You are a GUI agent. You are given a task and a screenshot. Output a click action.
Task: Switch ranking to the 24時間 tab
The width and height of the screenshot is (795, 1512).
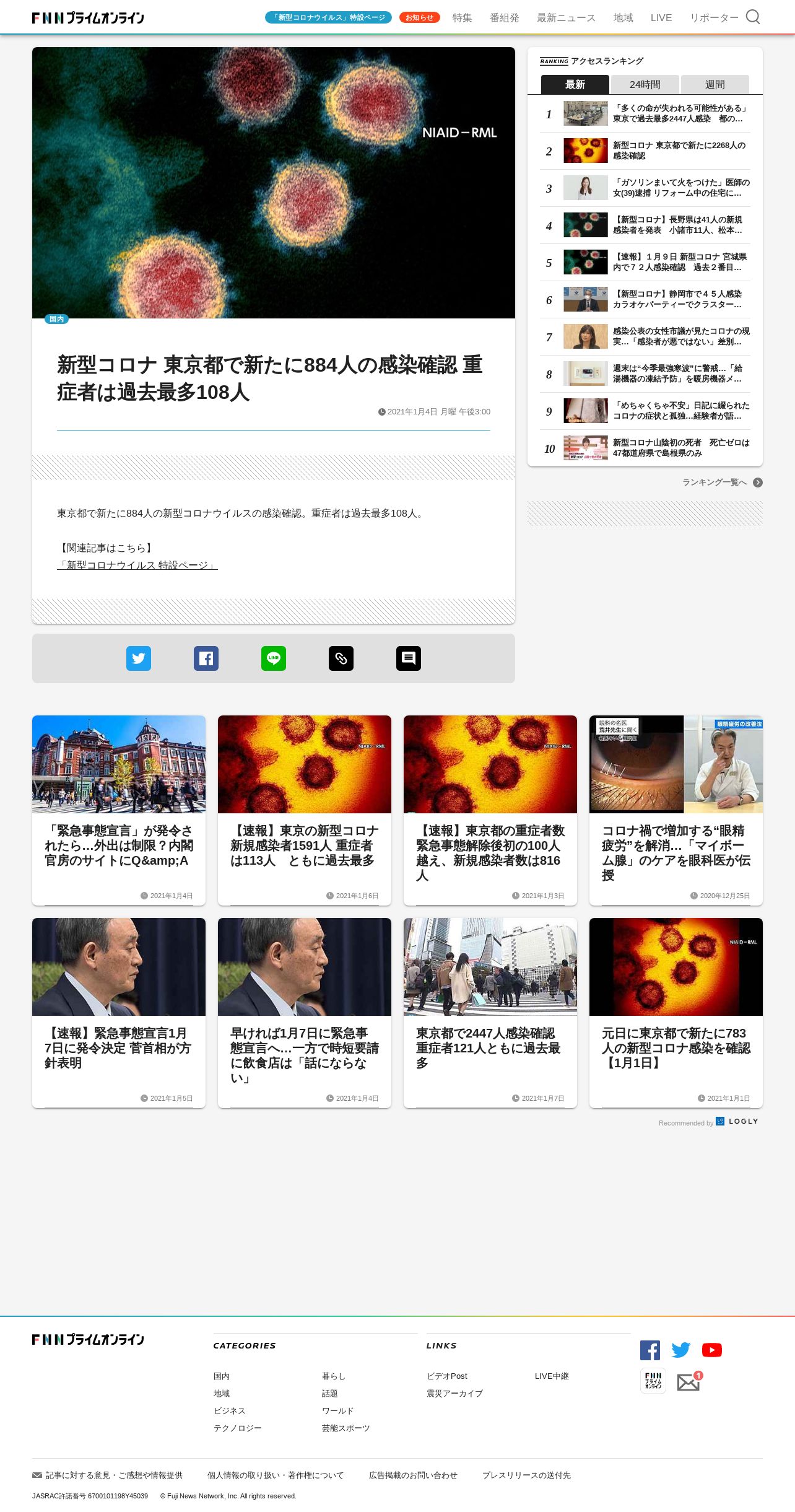645,84
